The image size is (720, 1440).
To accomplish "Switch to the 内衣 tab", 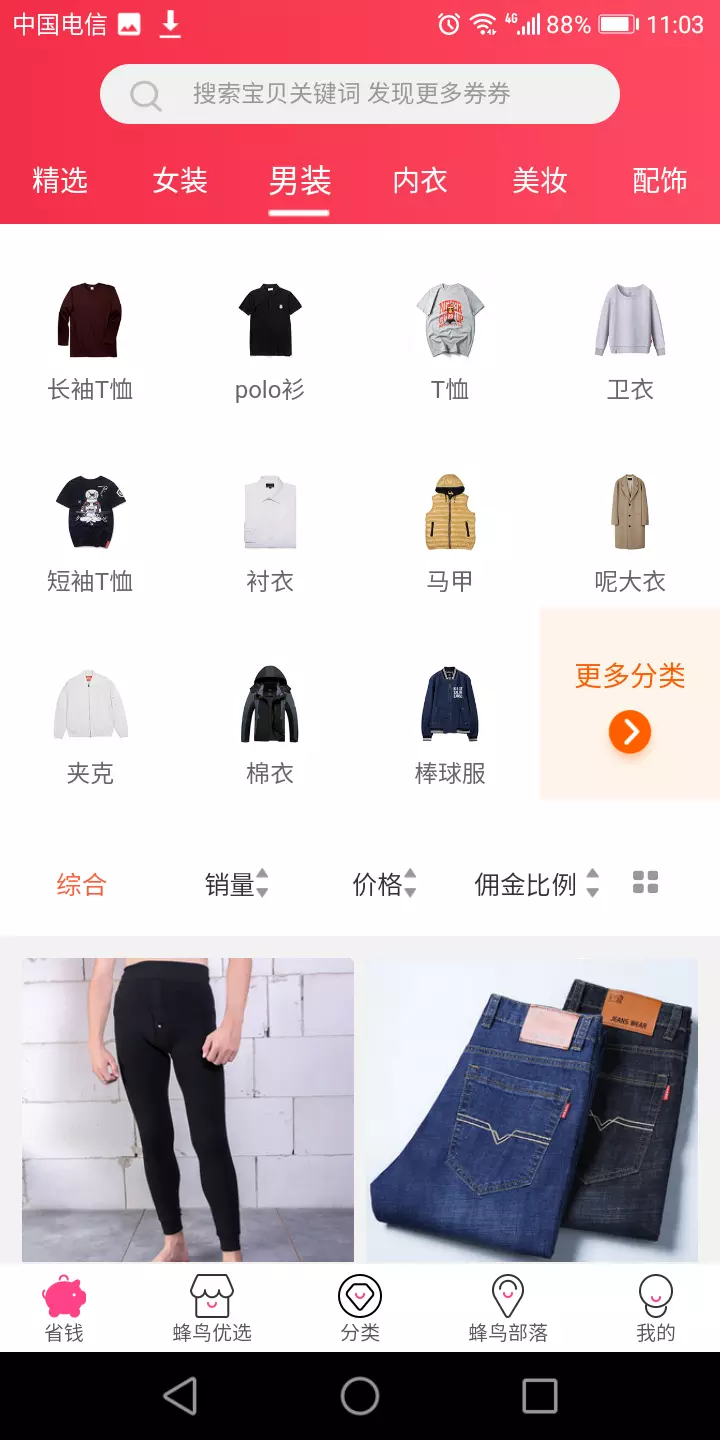I will click(420, 181).
